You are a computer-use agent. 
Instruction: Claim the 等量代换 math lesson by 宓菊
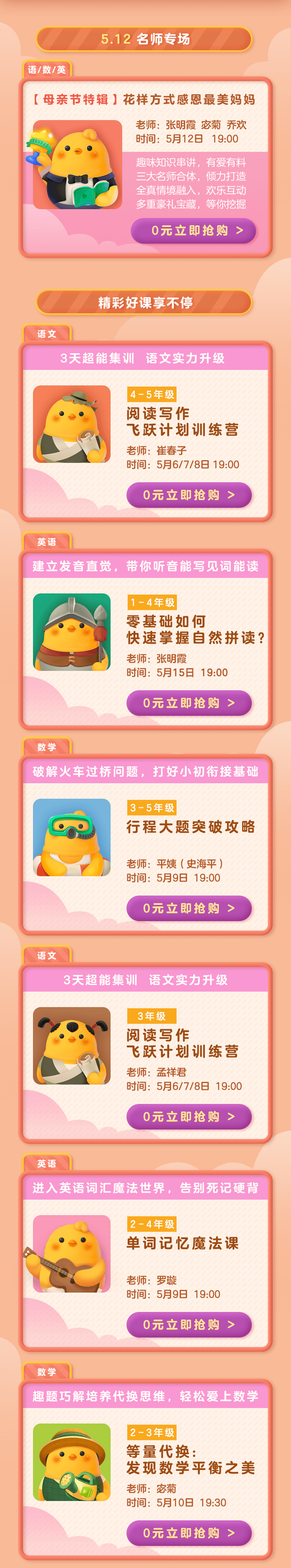(x=189, y=1533)
